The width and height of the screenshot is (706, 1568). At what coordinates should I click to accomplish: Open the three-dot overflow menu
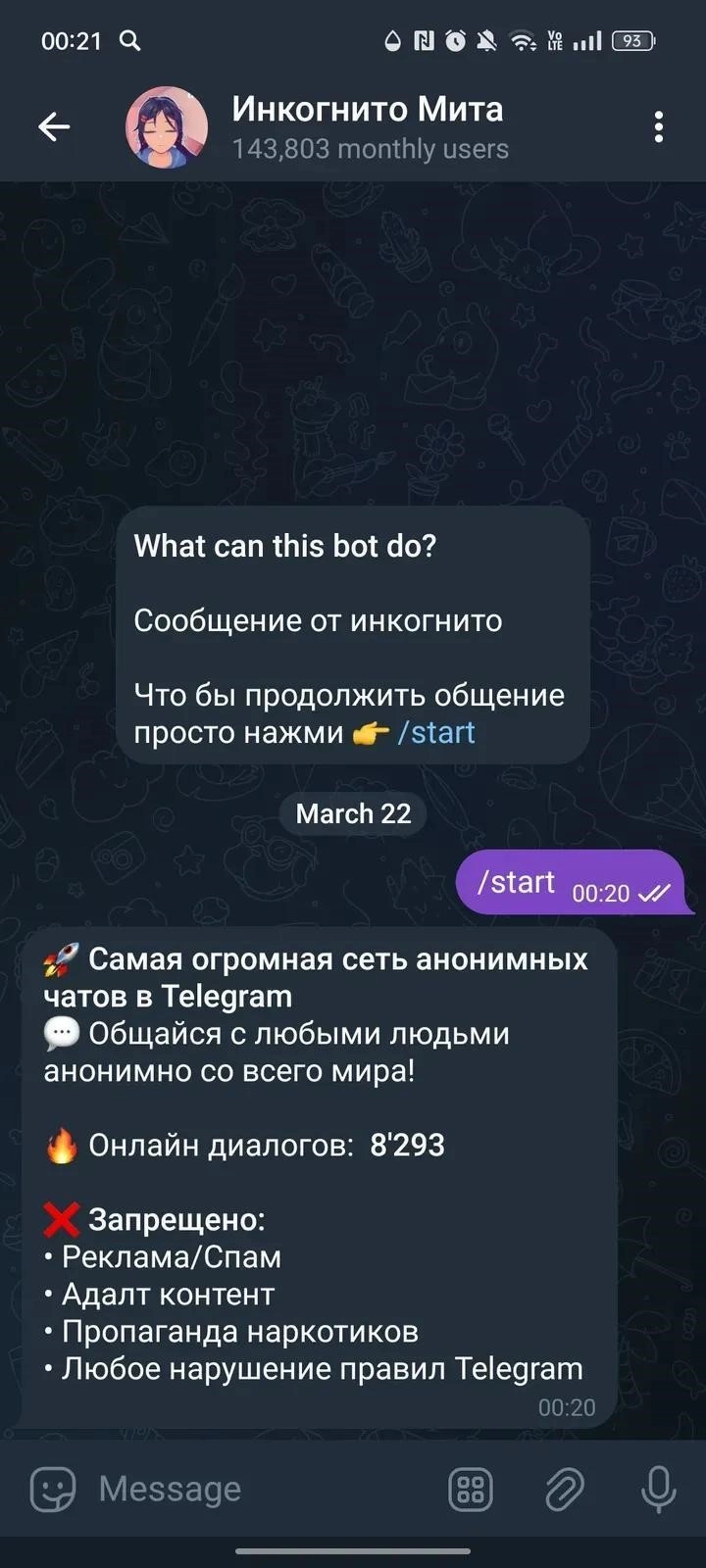pyautogui.click(x=658, y=126)
